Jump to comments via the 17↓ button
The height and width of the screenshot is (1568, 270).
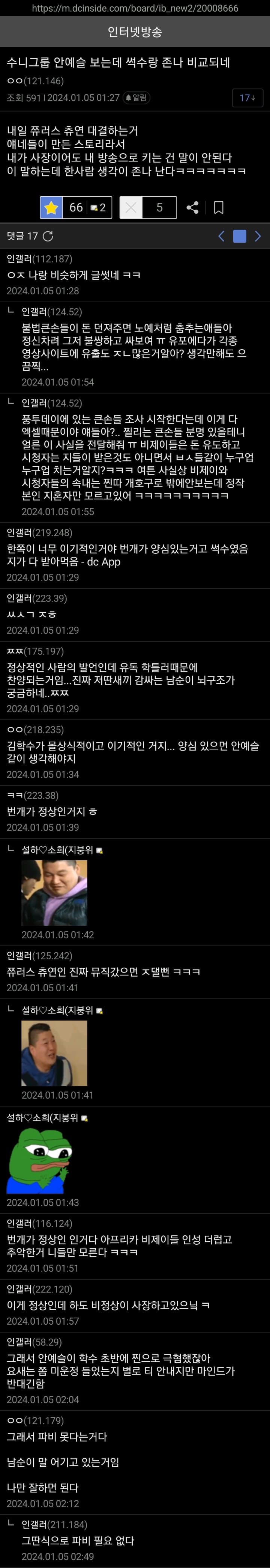click(x=247, y=97)
